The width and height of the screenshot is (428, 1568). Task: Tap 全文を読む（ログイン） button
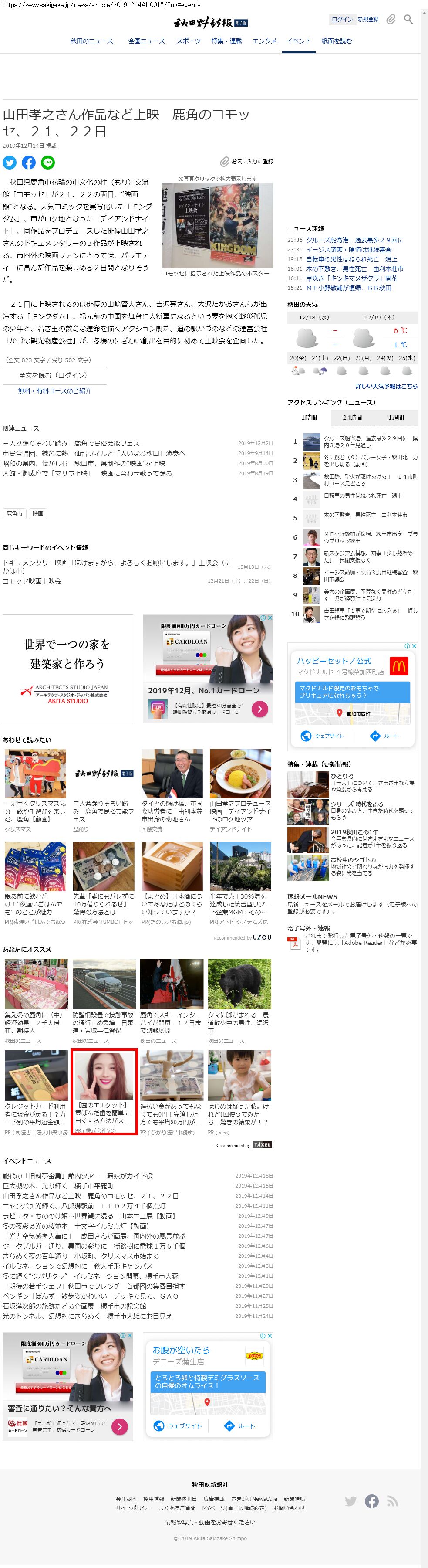54,376
